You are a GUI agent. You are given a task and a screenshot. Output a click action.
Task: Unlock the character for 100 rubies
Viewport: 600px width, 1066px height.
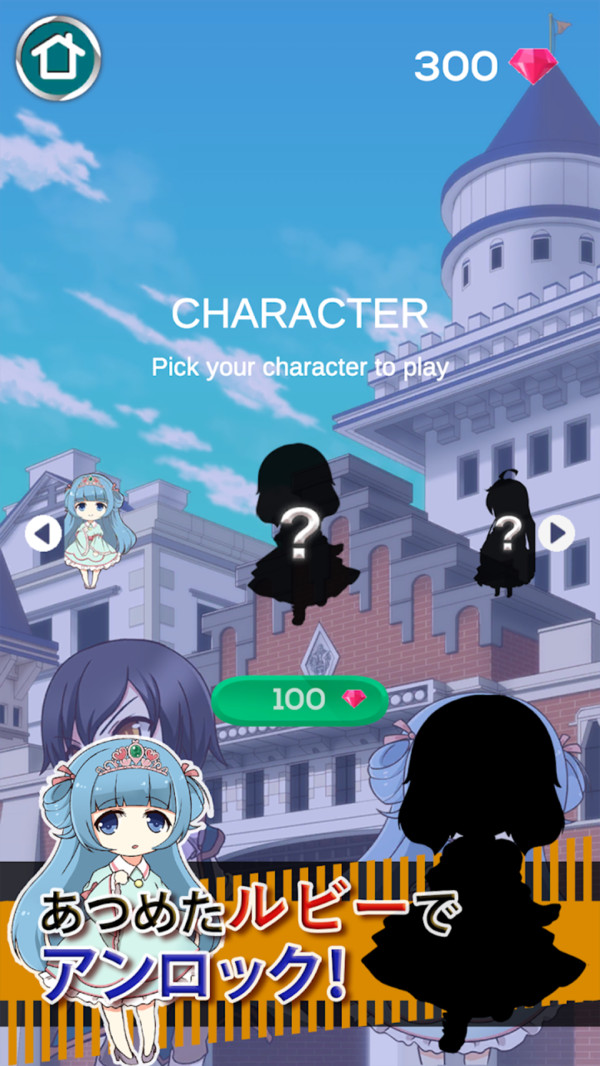[x=299, y=700]
